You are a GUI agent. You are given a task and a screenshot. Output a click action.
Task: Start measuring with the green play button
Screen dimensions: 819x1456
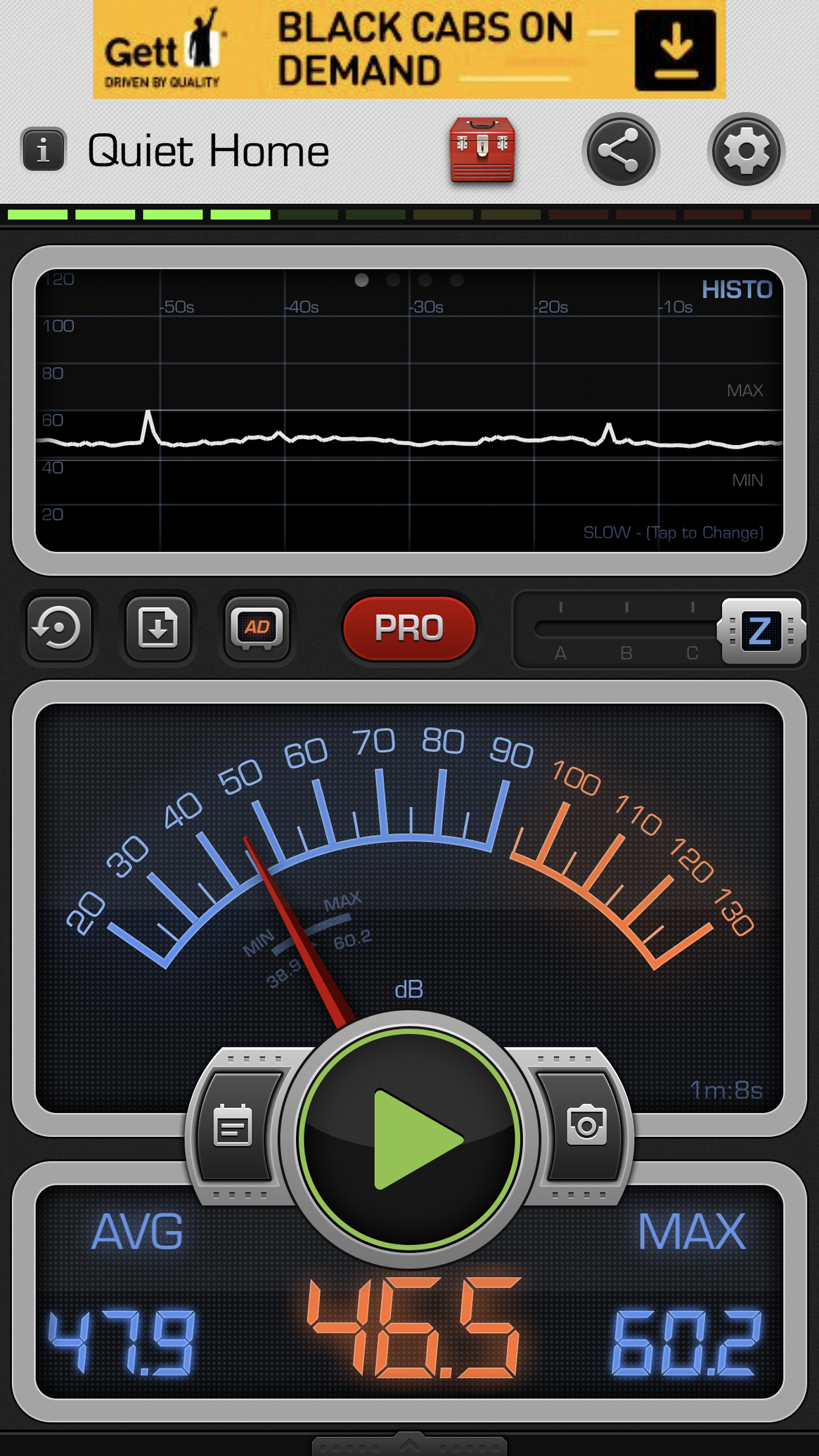[x=409, y=1140]
